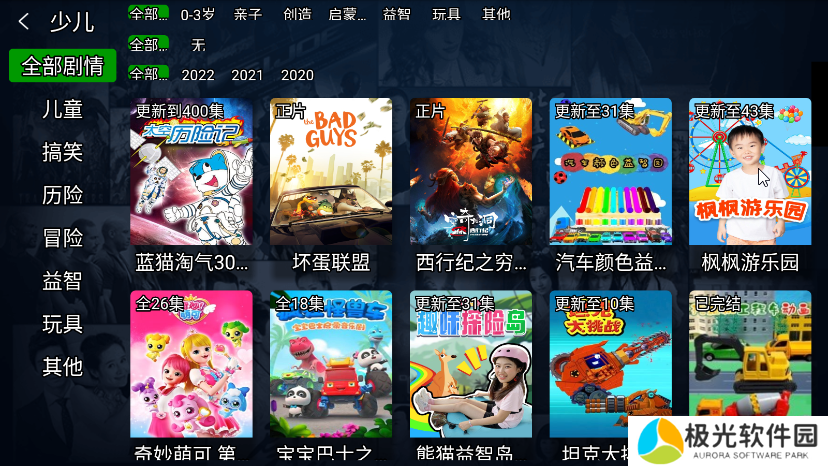Image resolution: width=828 pixels, height=466 pixels.
Task: Play 西行纪之穷奇 movie card
Action: coord(470,185)
